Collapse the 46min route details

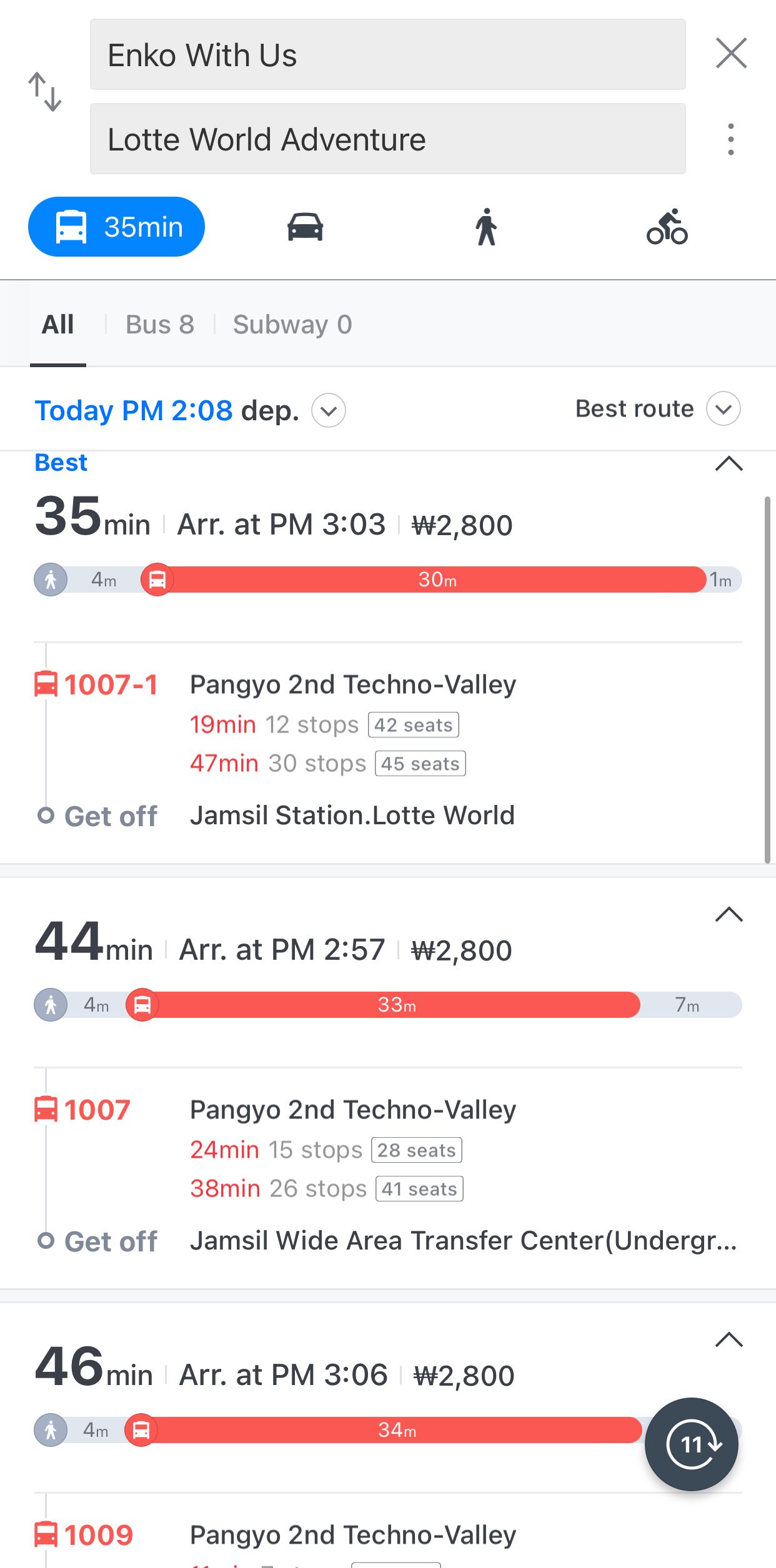coord(729,1339)
